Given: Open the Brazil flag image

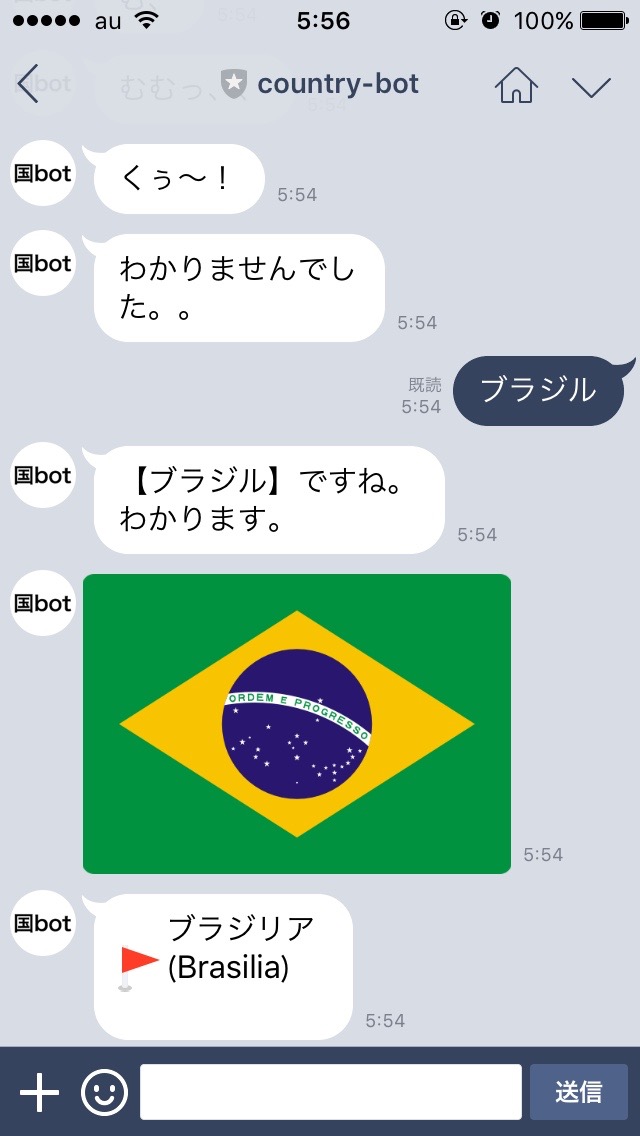Looking at the screenshot, I should pyautogui.click(x=297, y=724).
